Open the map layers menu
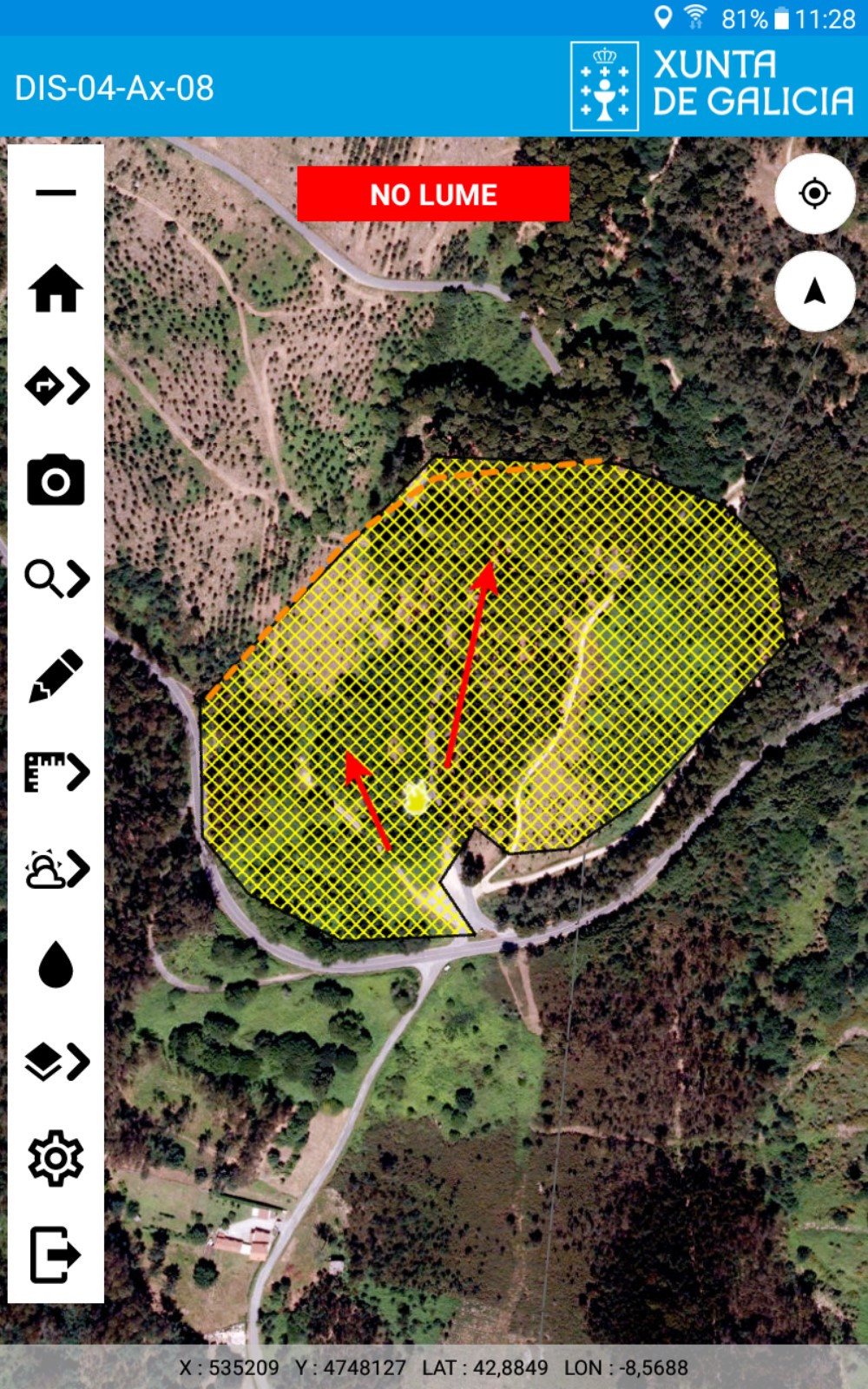Screen dimensions: 868x1389 click(56, 1061)
